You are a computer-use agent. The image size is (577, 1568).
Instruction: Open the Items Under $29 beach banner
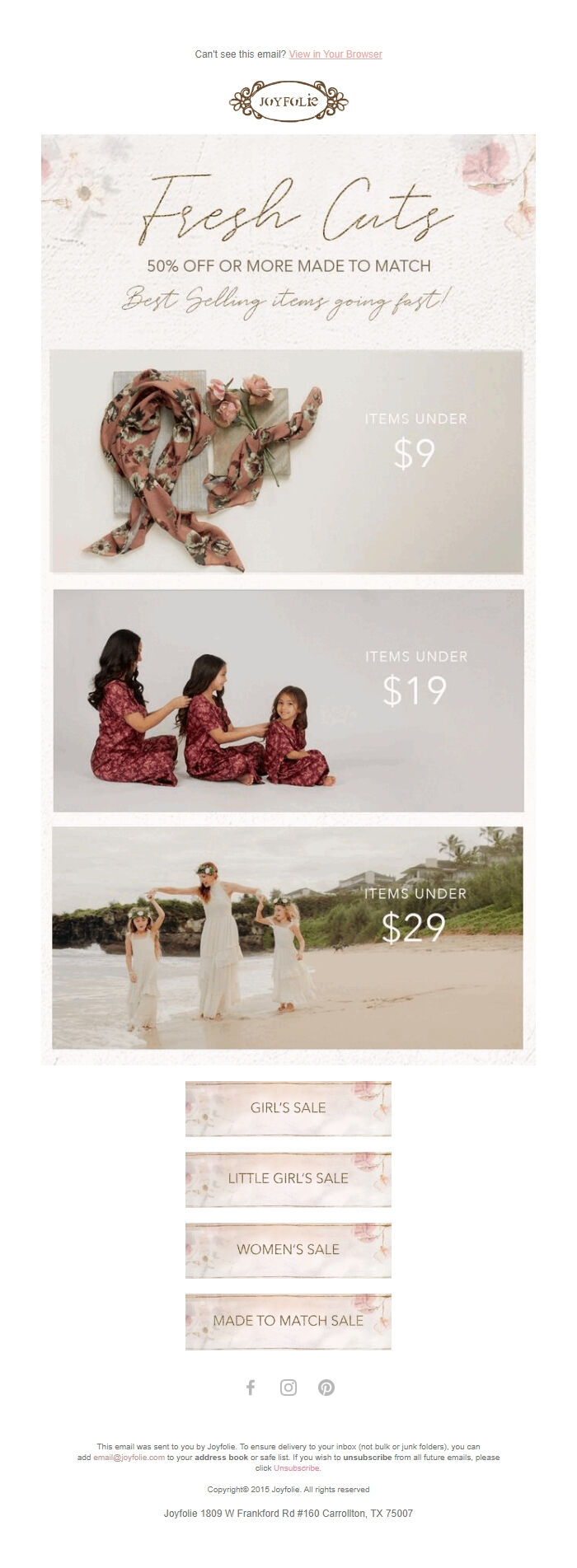click(287, 937)
